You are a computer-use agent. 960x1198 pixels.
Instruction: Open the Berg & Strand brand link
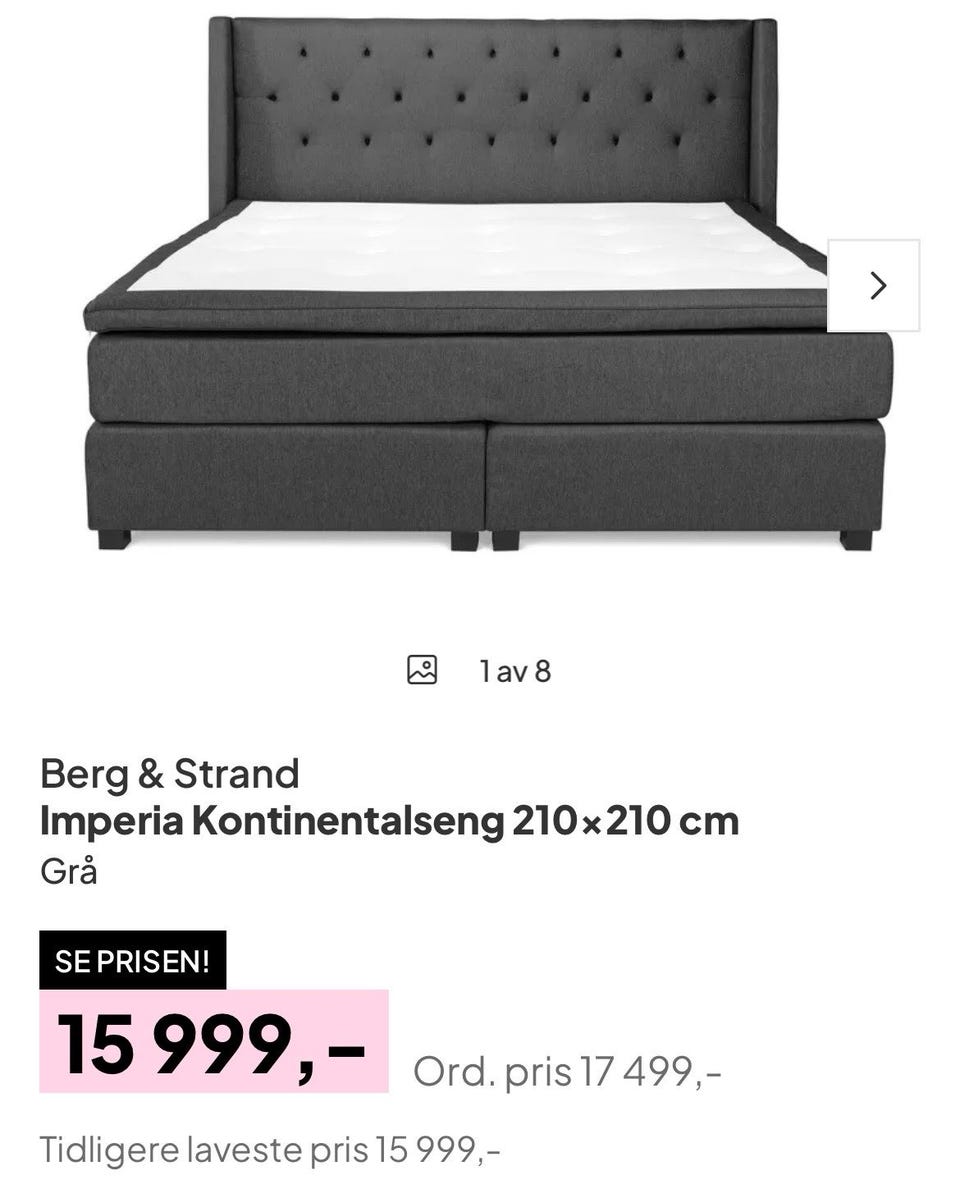(x=168, y=775)
